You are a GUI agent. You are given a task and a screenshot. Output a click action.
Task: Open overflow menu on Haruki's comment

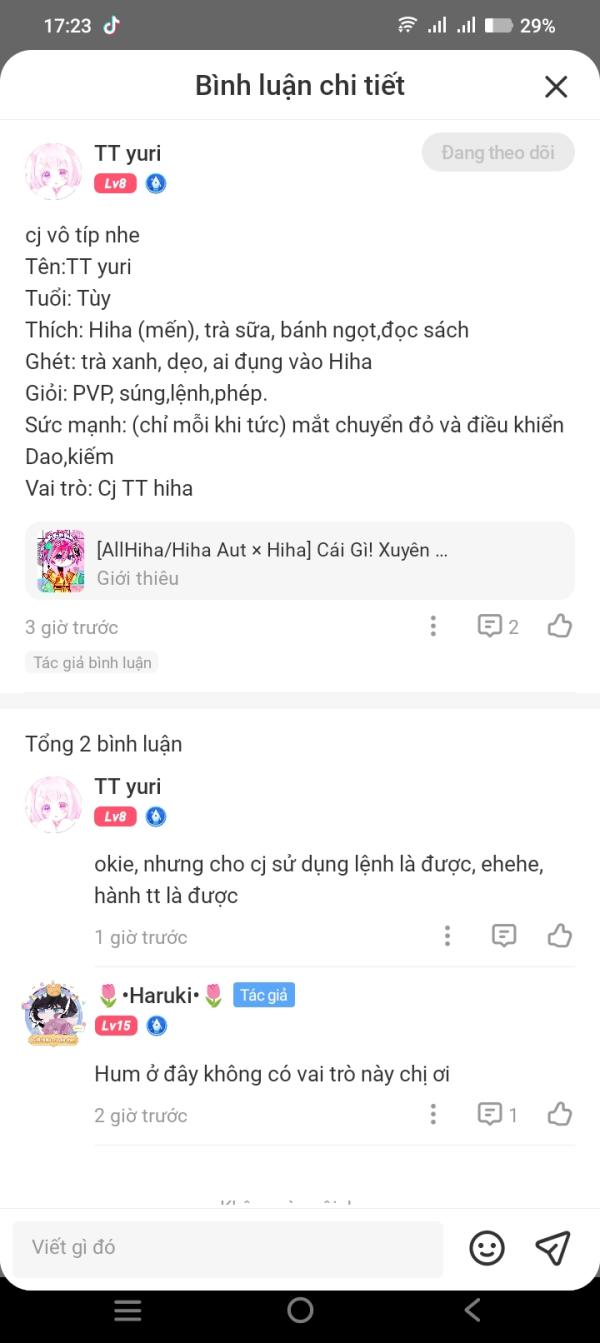click(433, 1114)
